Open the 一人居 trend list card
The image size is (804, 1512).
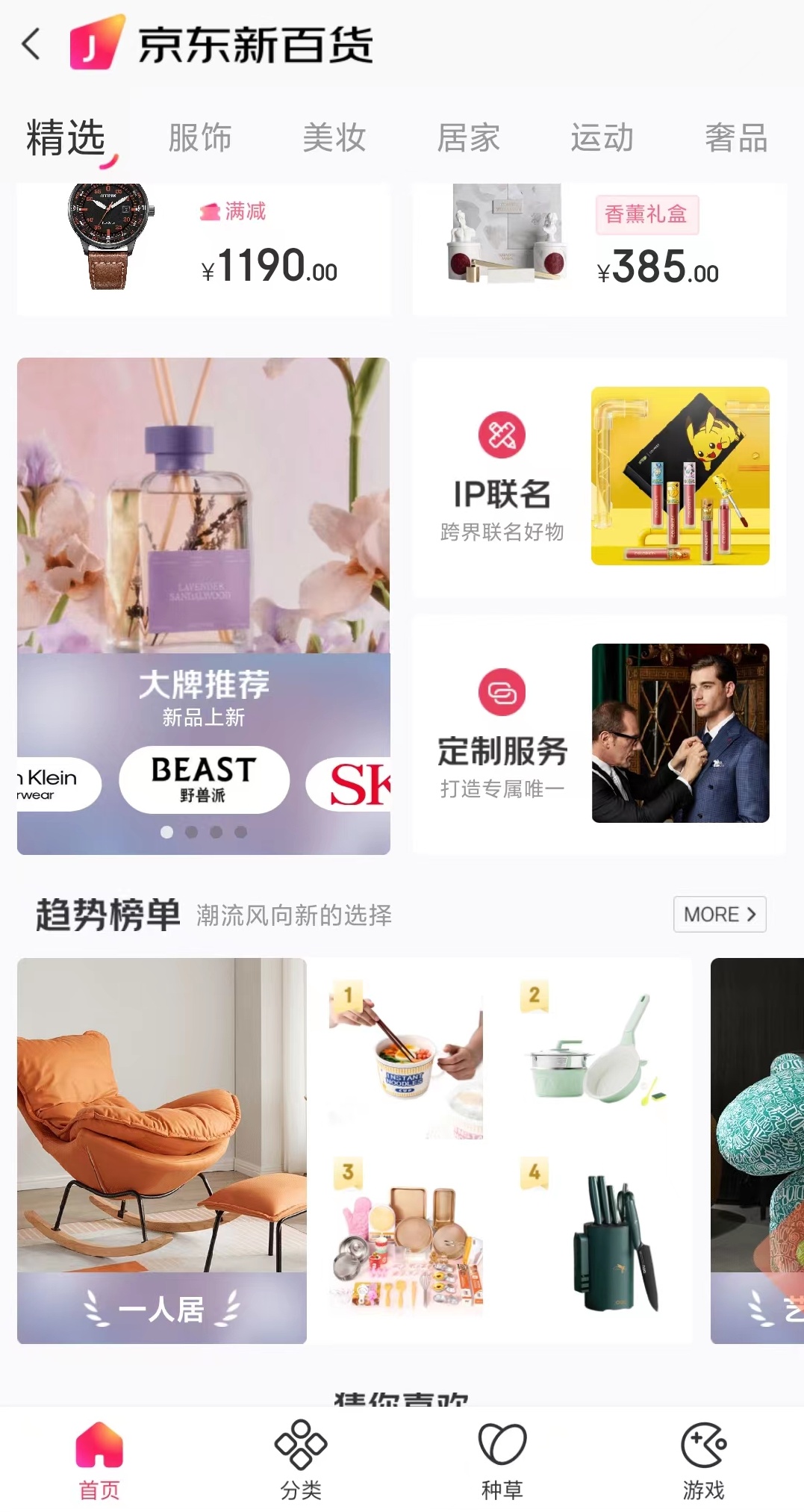point(162,1150)
